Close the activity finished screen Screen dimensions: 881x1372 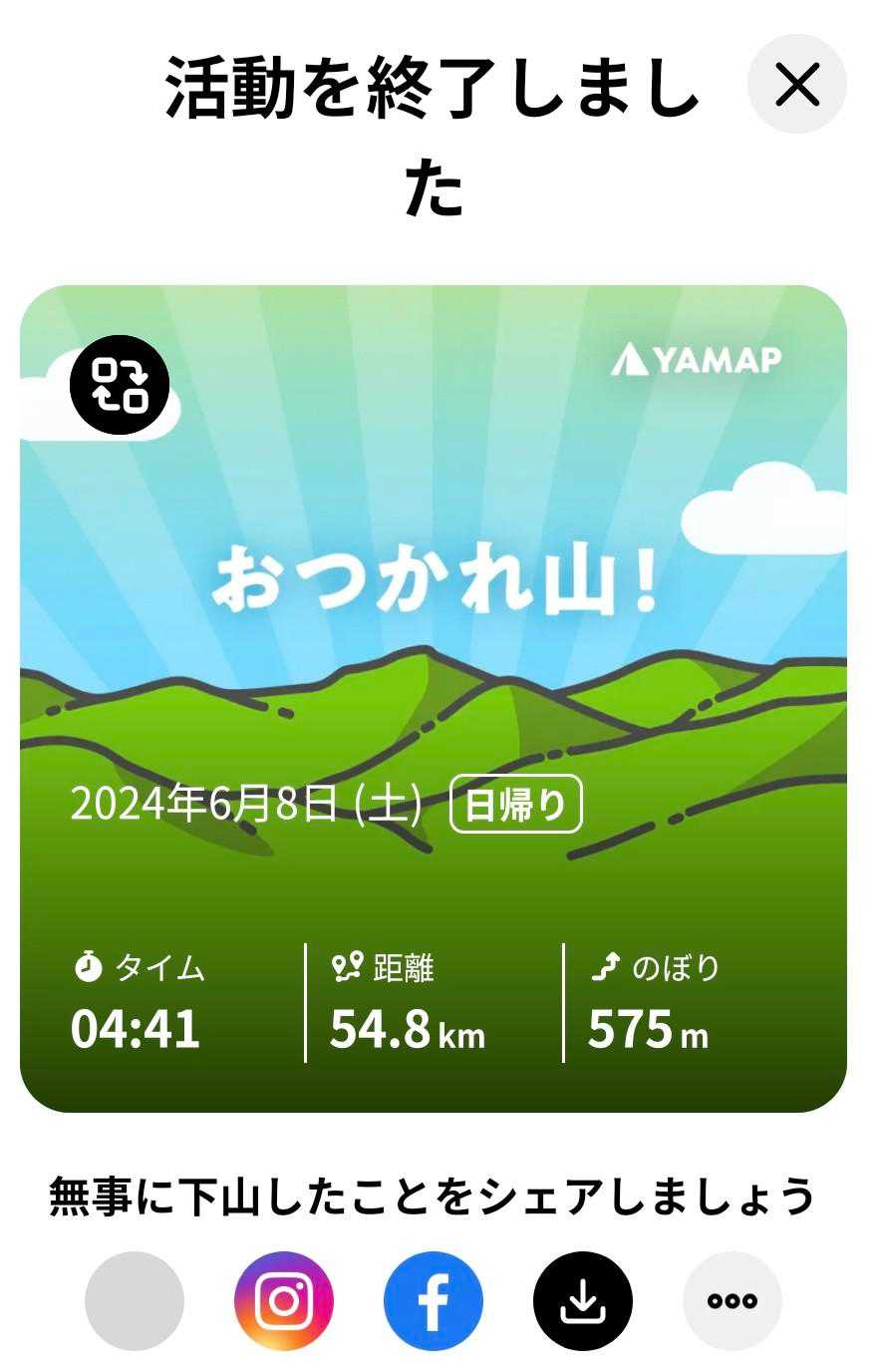tap(796, 85)
